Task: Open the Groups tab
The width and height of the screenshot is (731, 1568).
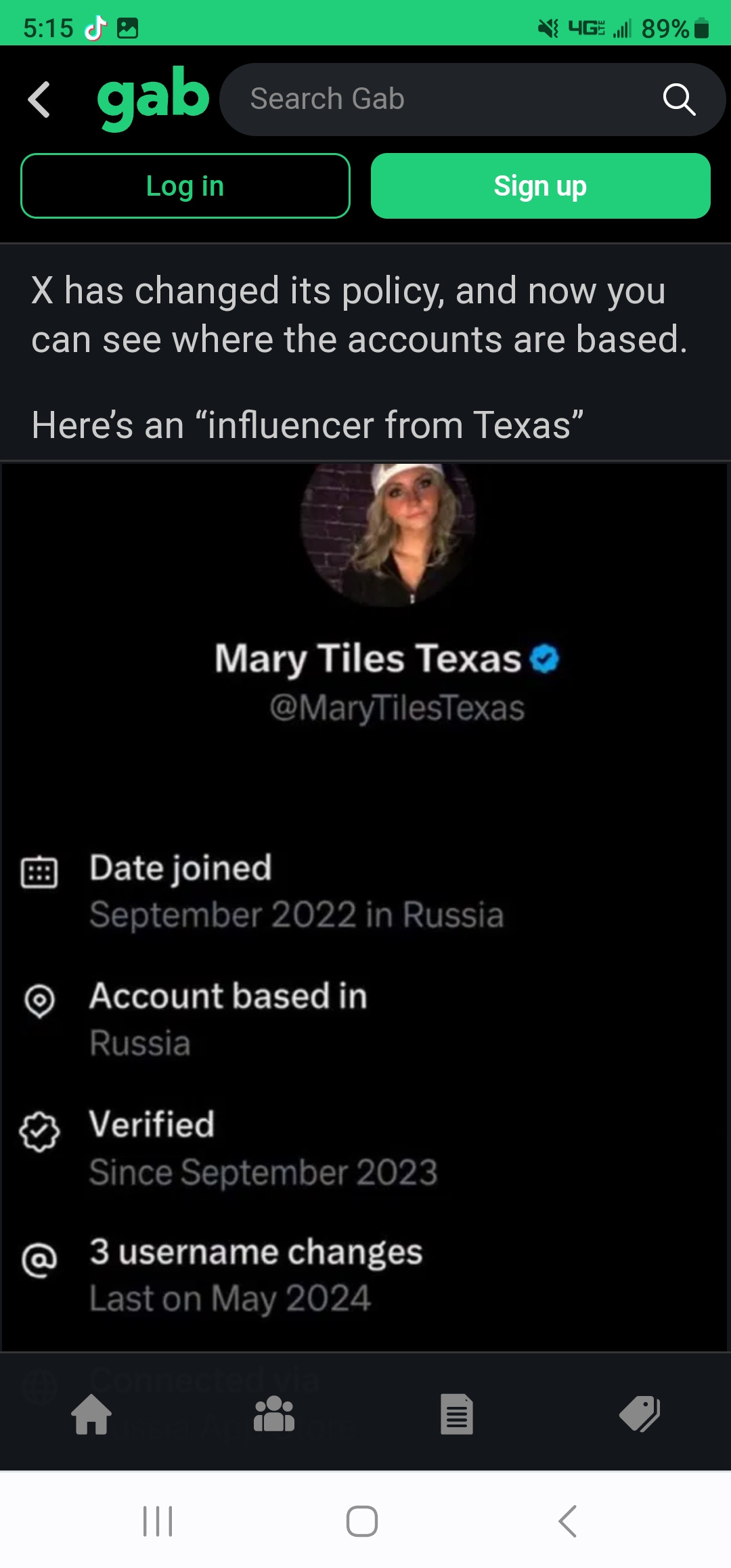Action: click(274, 1415)
